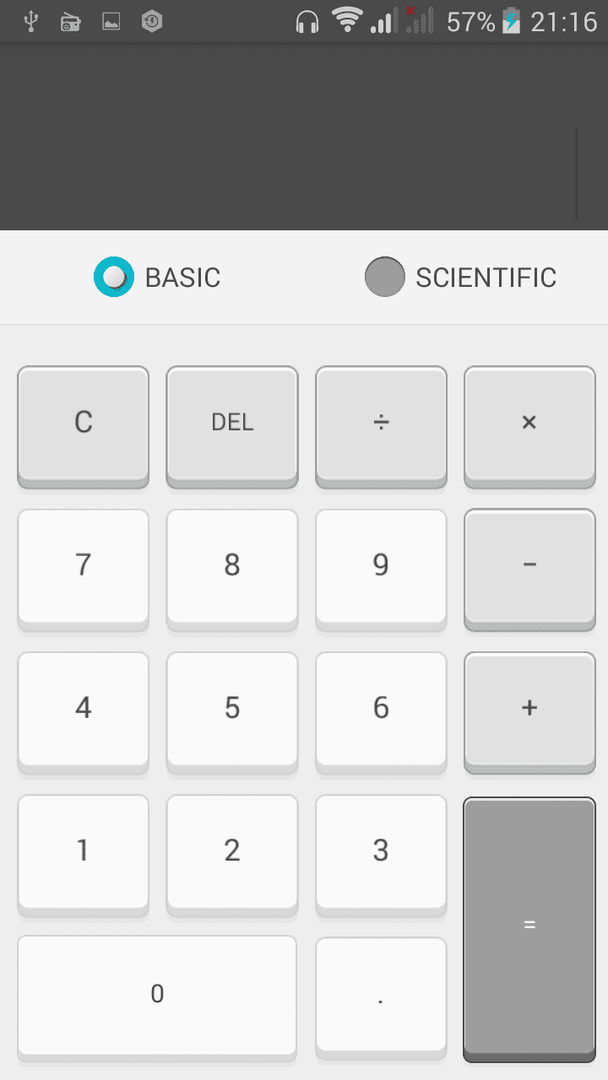Image resolution: width=608 pixels, height=1080 pixels.
Task: Enter digit 7
Action: tap(83, 569)
